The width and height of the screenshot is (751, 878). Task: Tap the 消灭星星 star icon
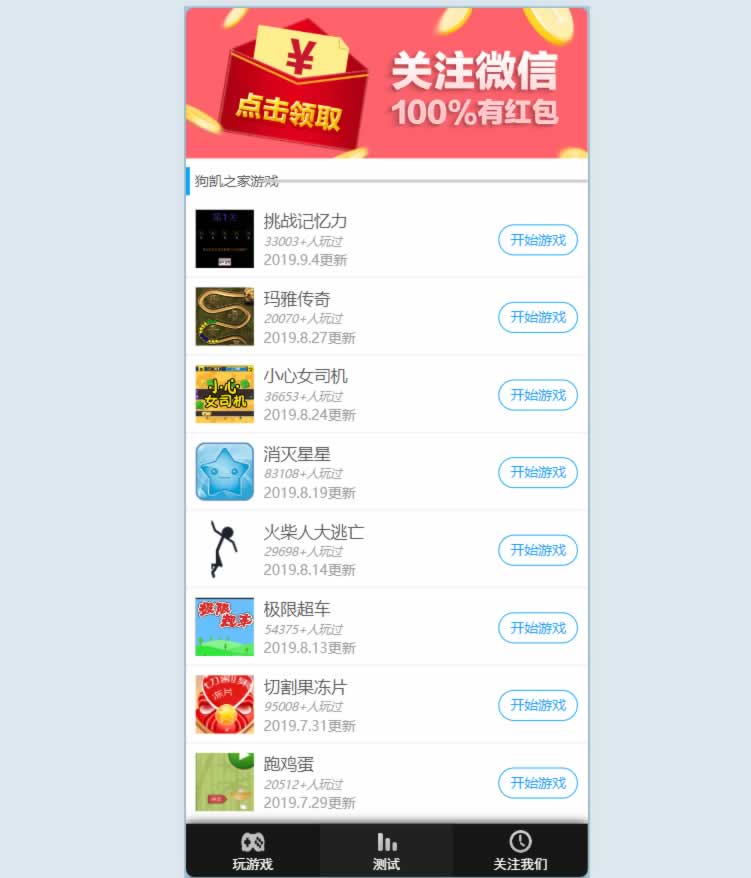click(224, 472)
